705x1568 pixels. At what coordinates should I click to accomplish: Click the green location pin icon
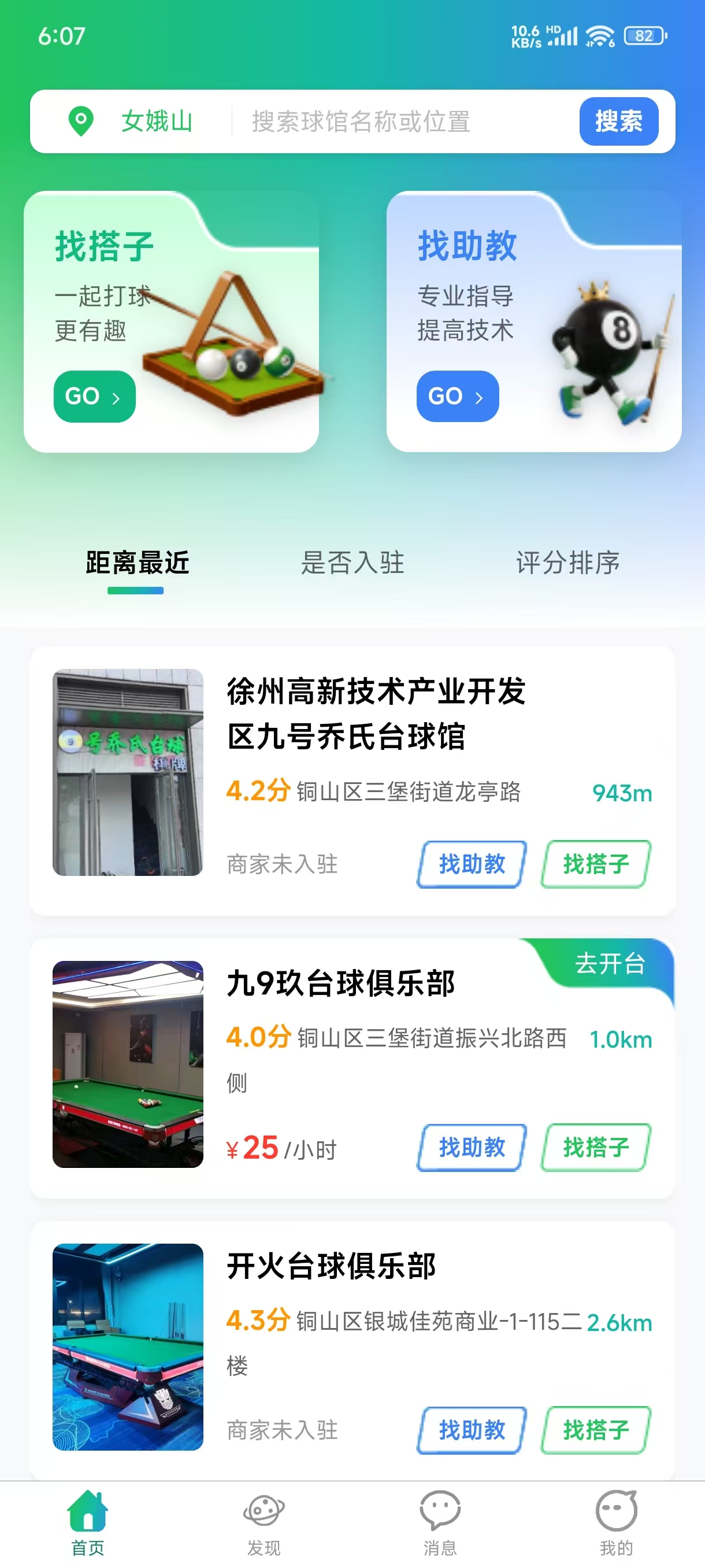coord(79,121)
